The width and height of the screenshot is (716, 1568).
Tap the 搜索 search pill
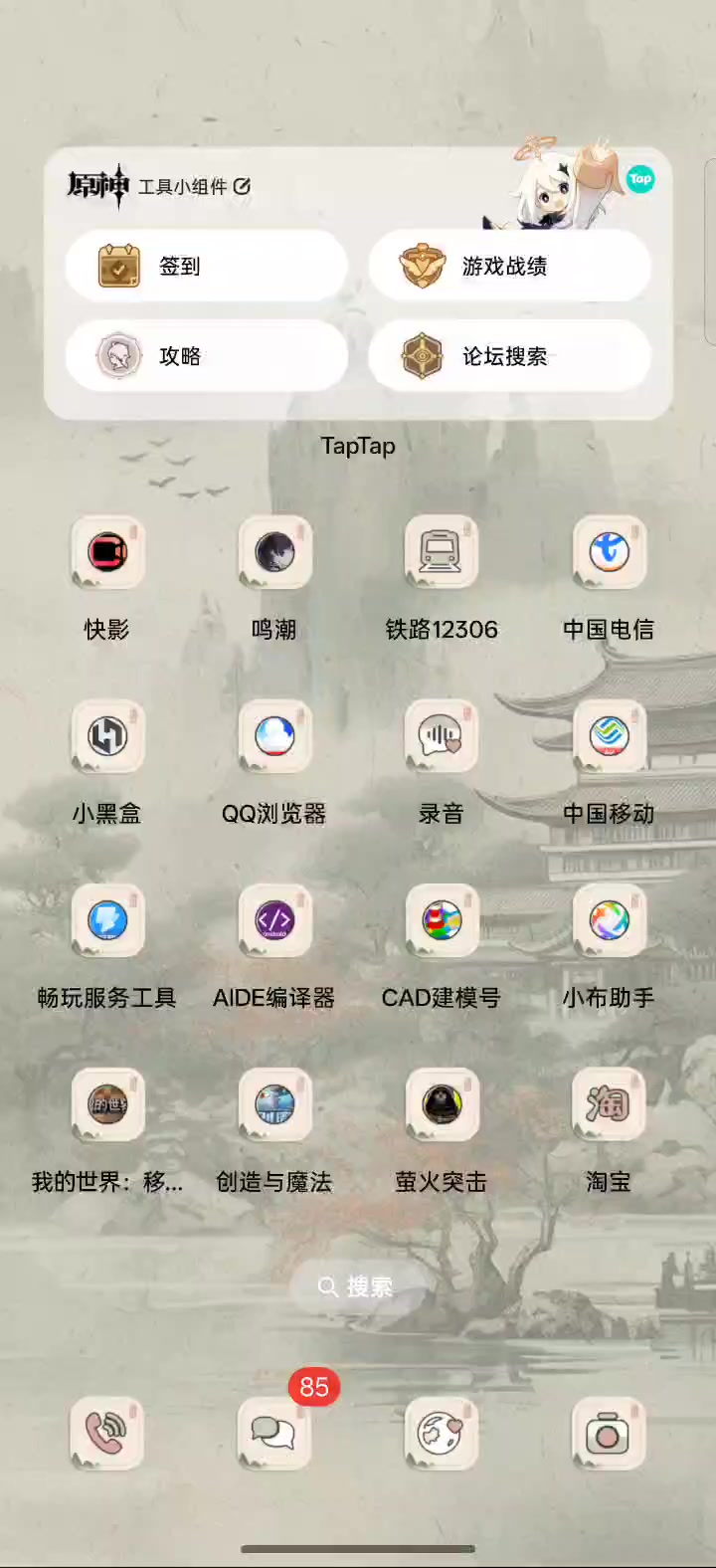click(x=356, y=1287)
